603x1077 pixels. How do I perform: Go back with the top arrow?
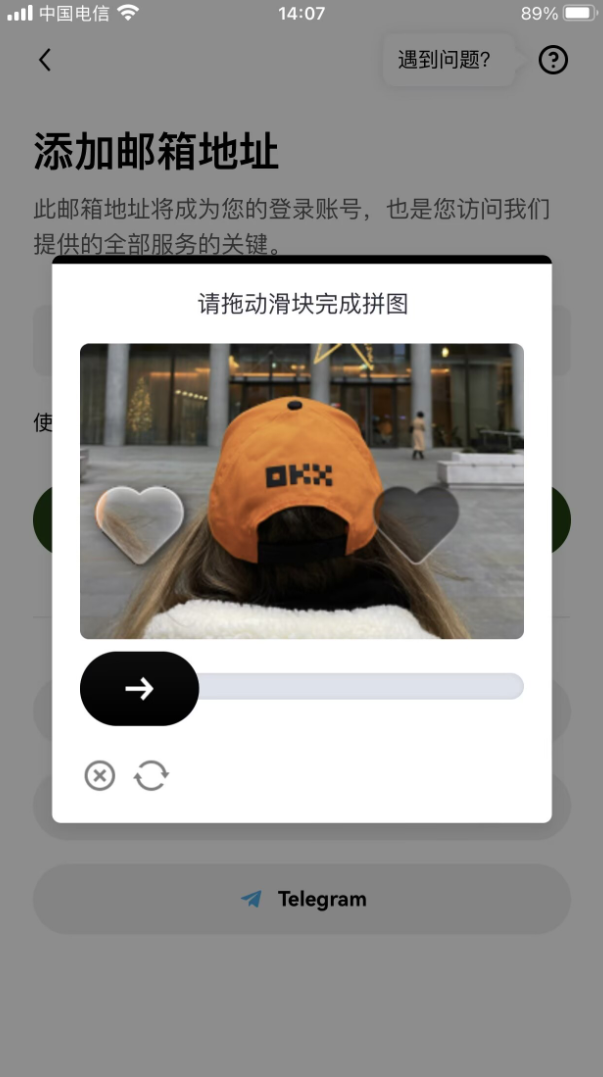[x=45, y=60]
